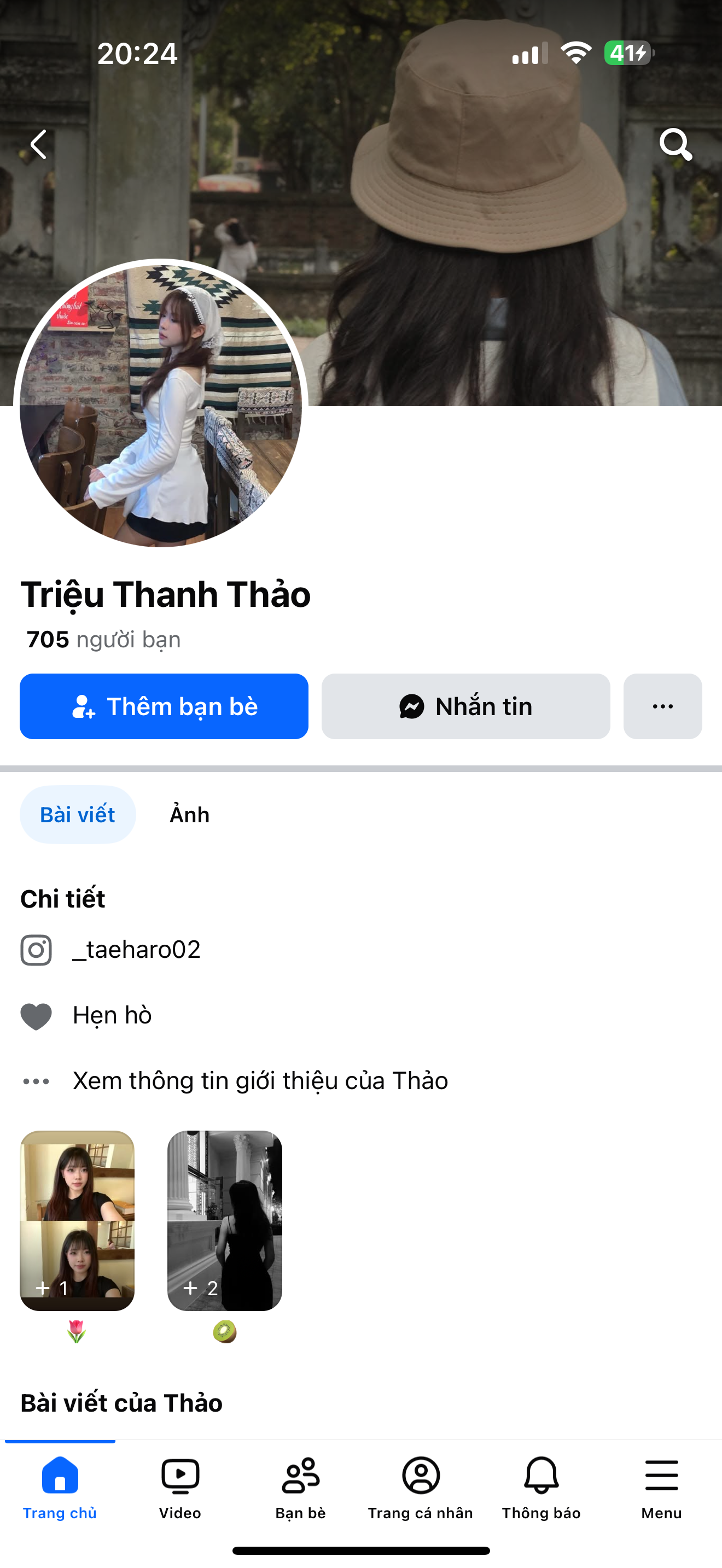Viewport: 722px width, 1568px height.
Task: Check Thông báo notifications tab
Action: (541, 1487)
